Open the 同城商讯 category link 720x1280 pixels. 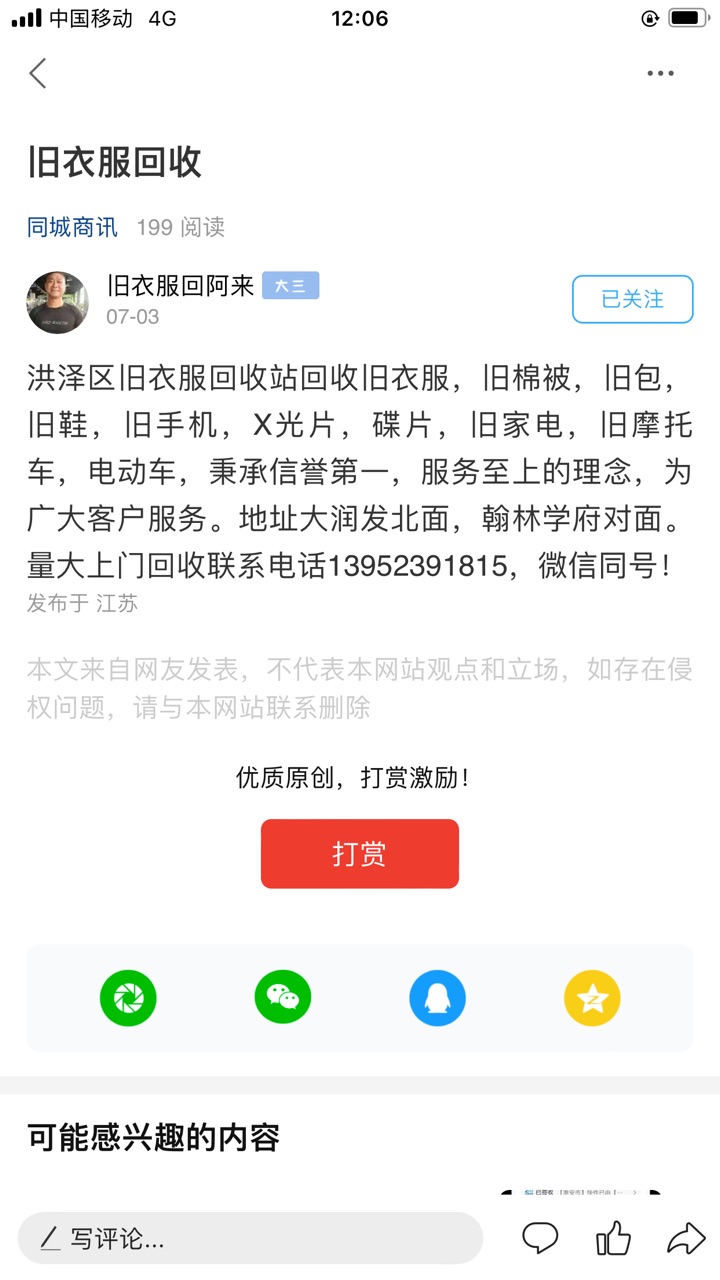[72, 227]
